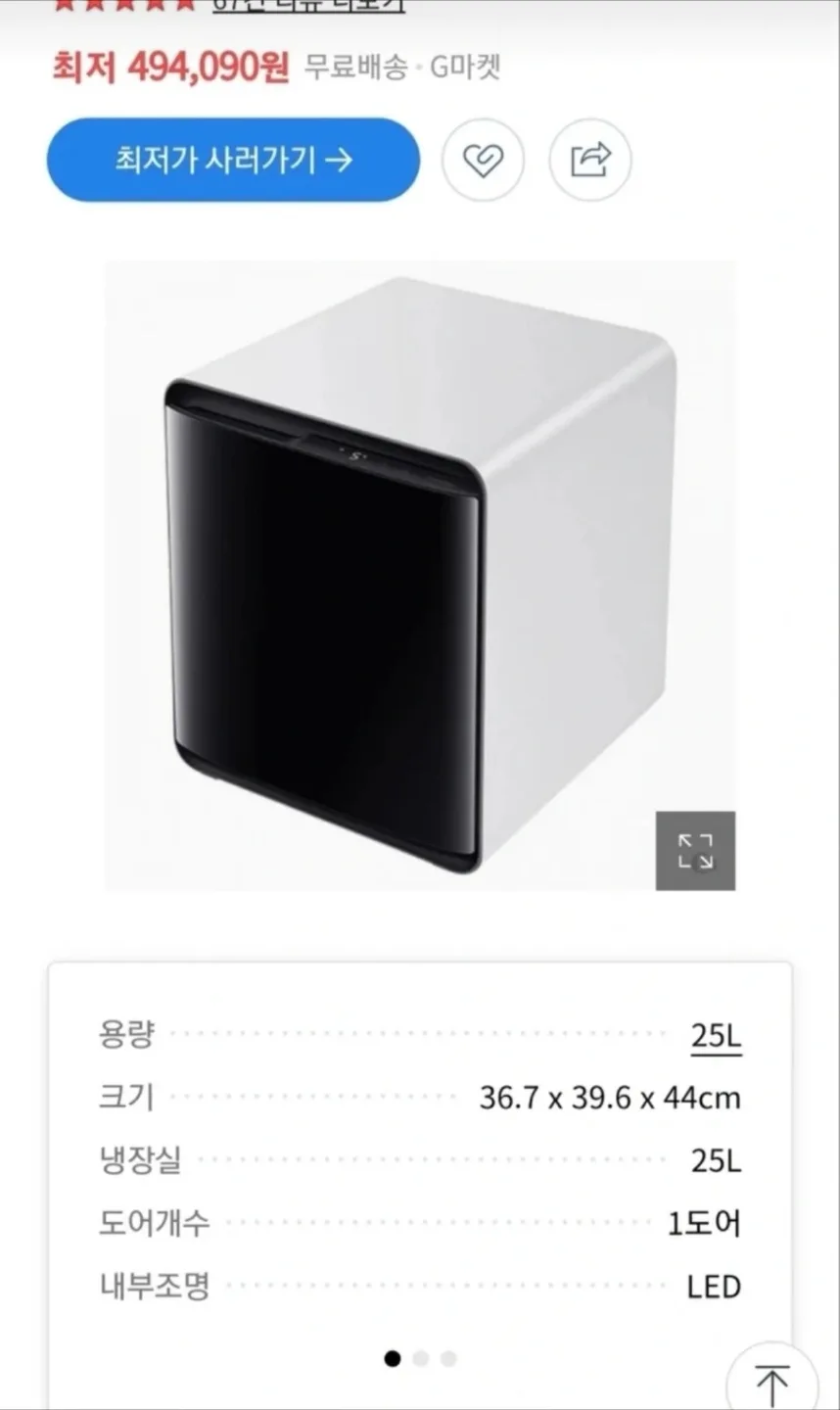Tap the arrow inside the blue purchase button
Image resolution: width=840 pixels, height=1410 pixels.
[341, 160]
